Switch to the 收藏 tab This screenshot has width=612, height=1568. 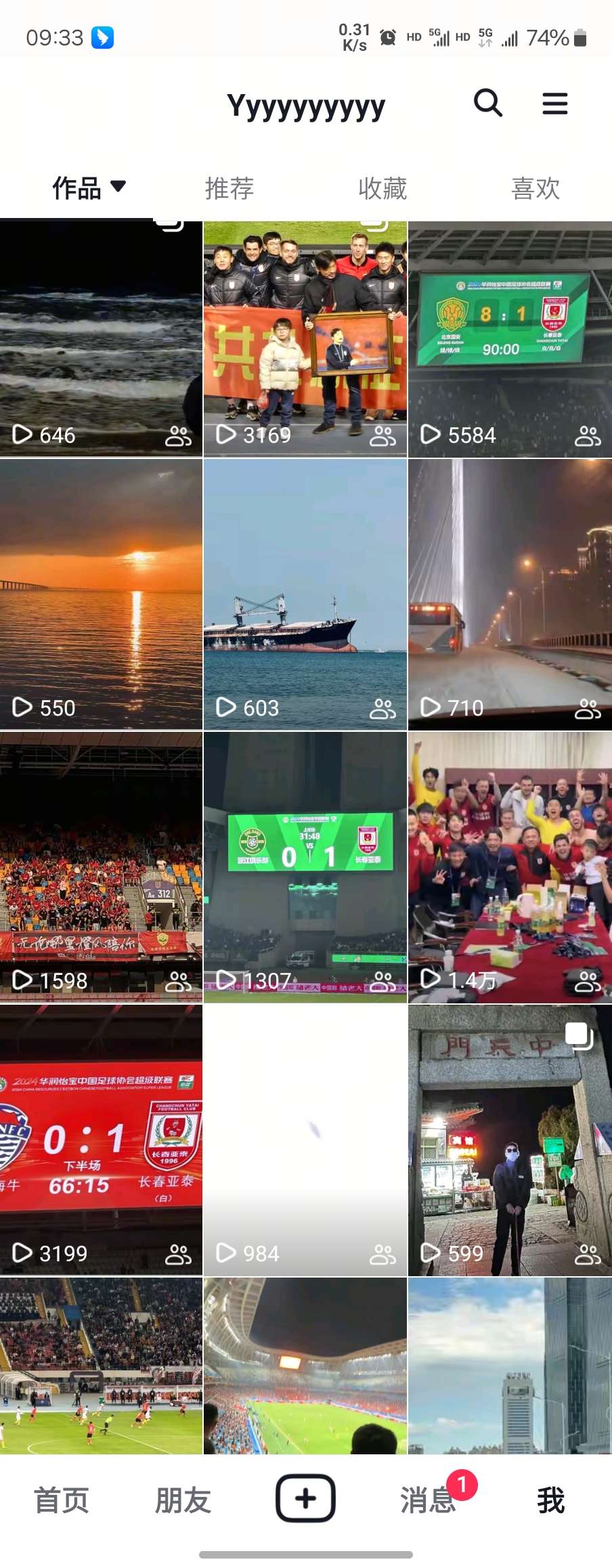[x=383, y=188]
